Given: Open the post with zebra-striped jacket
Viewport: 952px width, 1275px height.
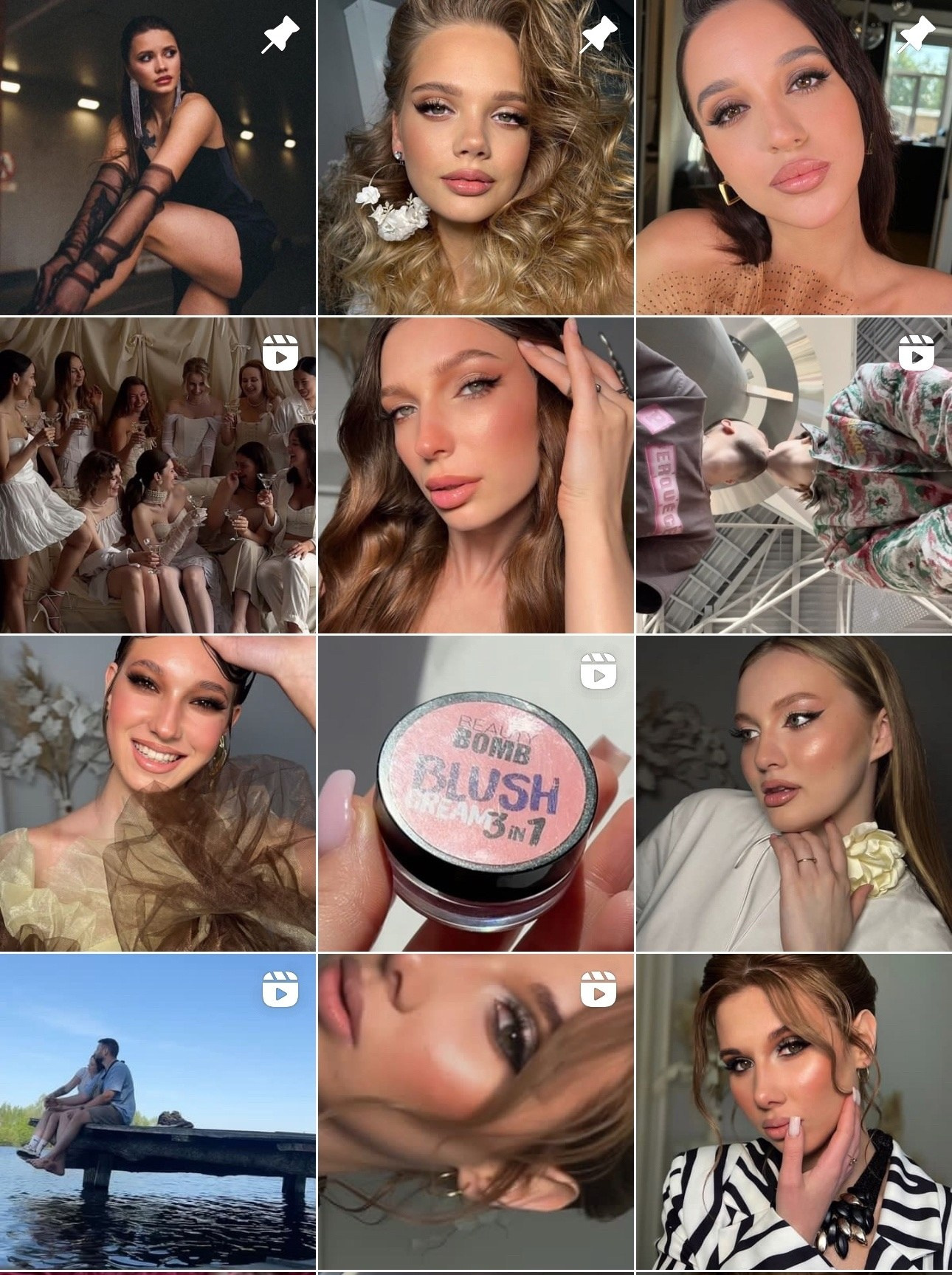Looking at the screenshot, I should pyautogui.click(x=794, y=1113).
